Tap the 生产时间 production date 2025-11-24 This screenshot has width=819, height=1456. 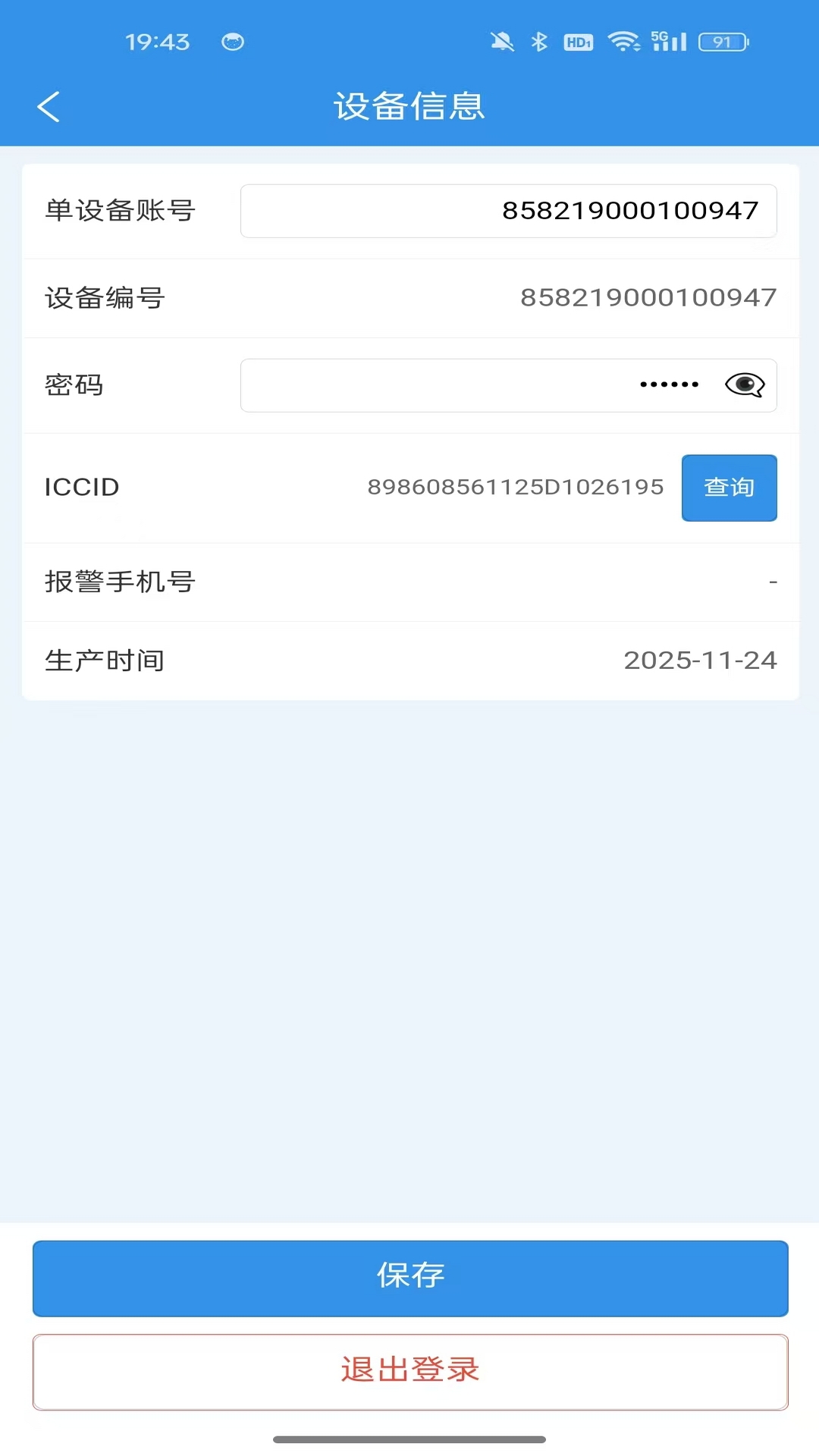click(x=698, y=661)
